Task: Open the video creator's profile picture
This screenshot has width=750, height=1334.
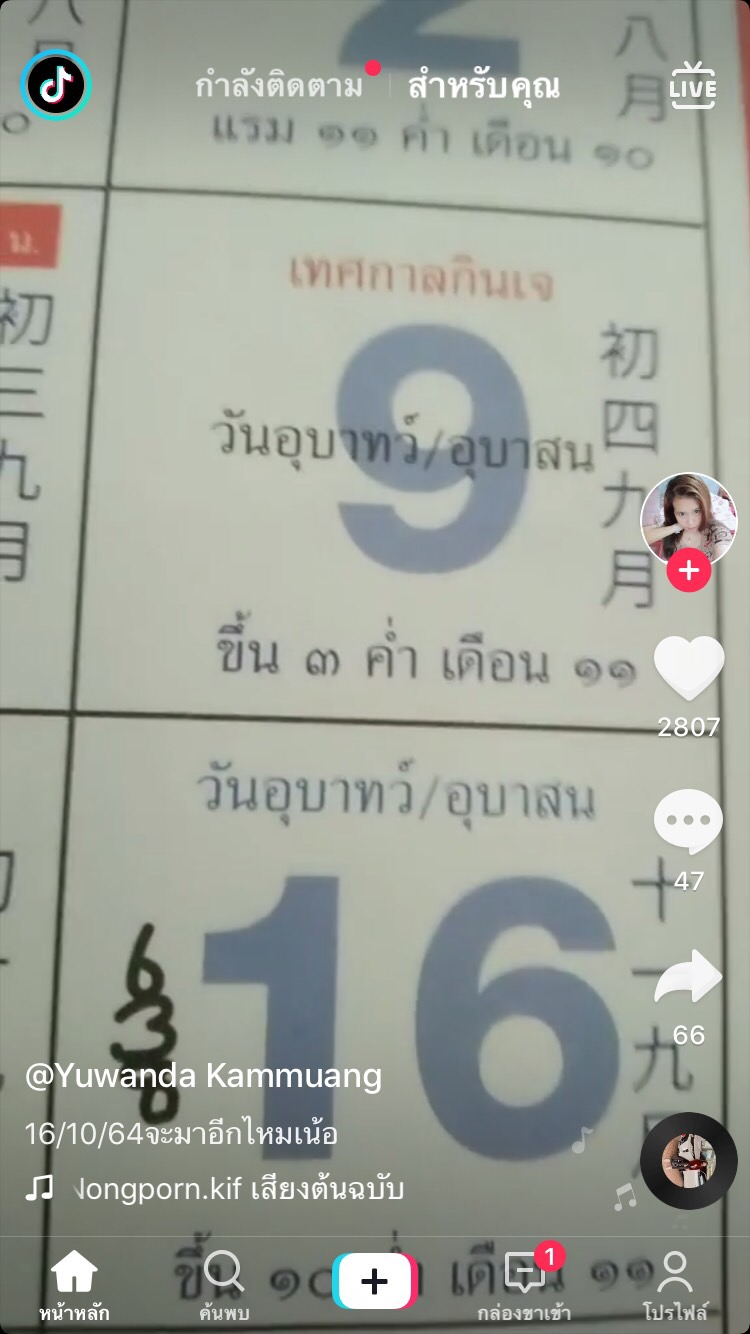Action: 688,520
